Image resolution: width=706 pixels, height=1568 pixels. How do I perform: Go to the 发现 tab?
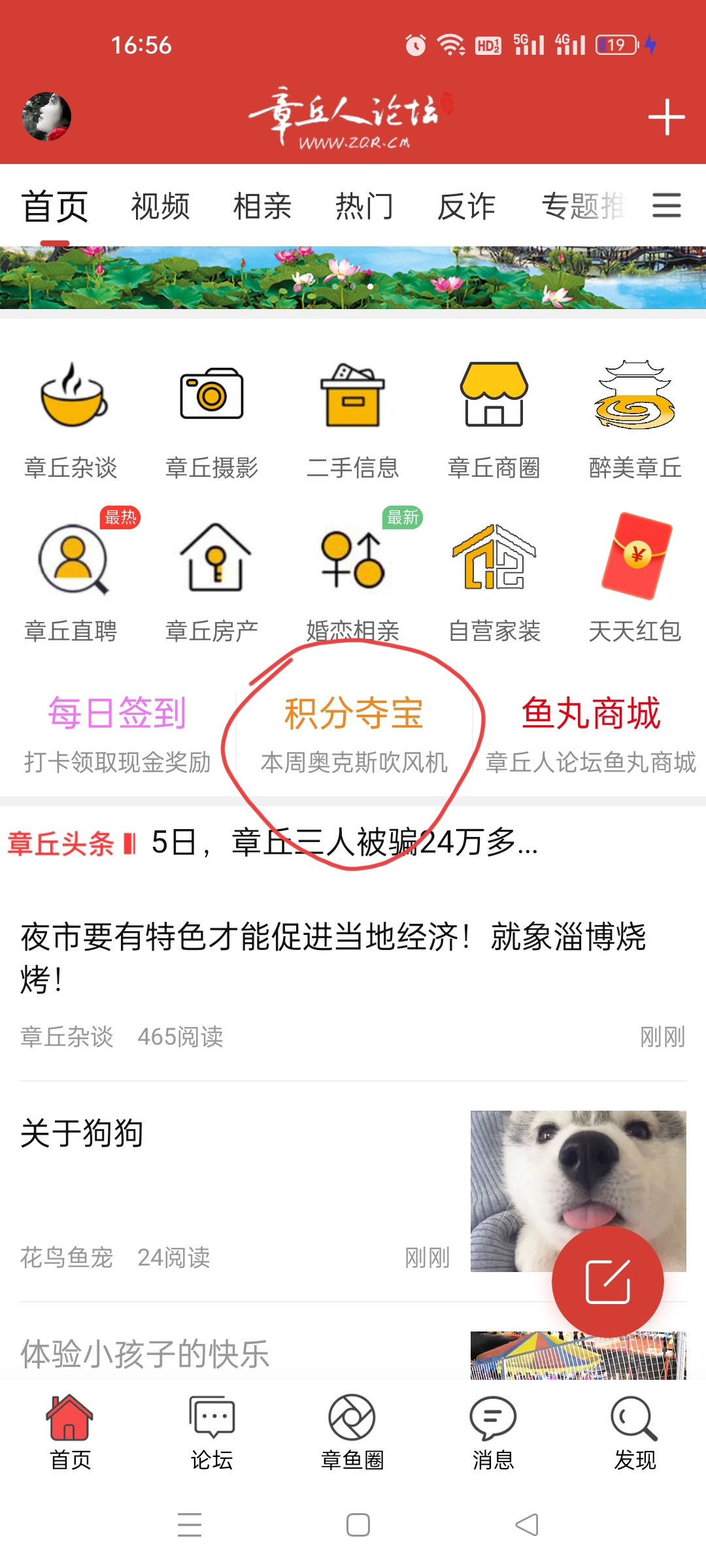pyautogui.click(x=635, y=1432)
